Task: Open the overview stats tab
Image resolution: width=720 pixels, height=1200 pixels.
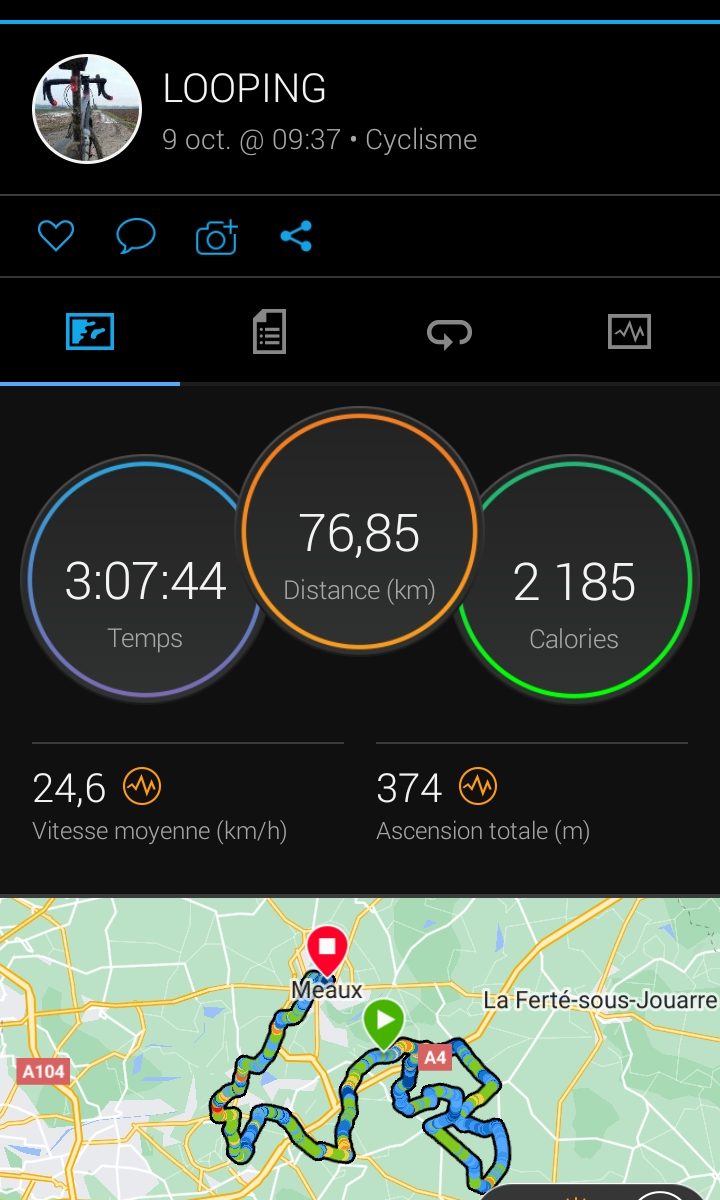Action: click(90, 331)
